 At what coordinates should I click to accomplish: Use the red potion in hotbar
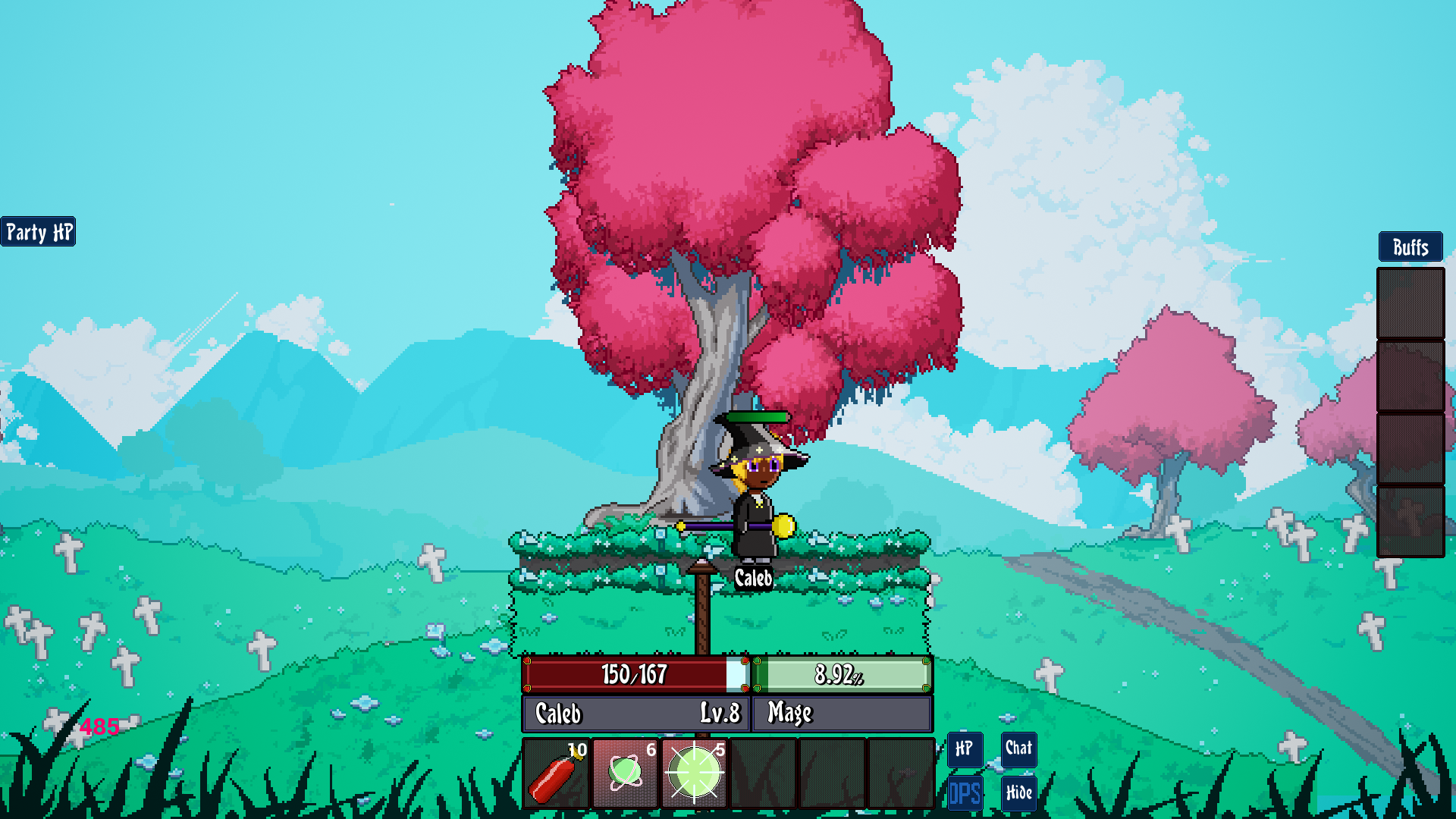pos(556,773)
